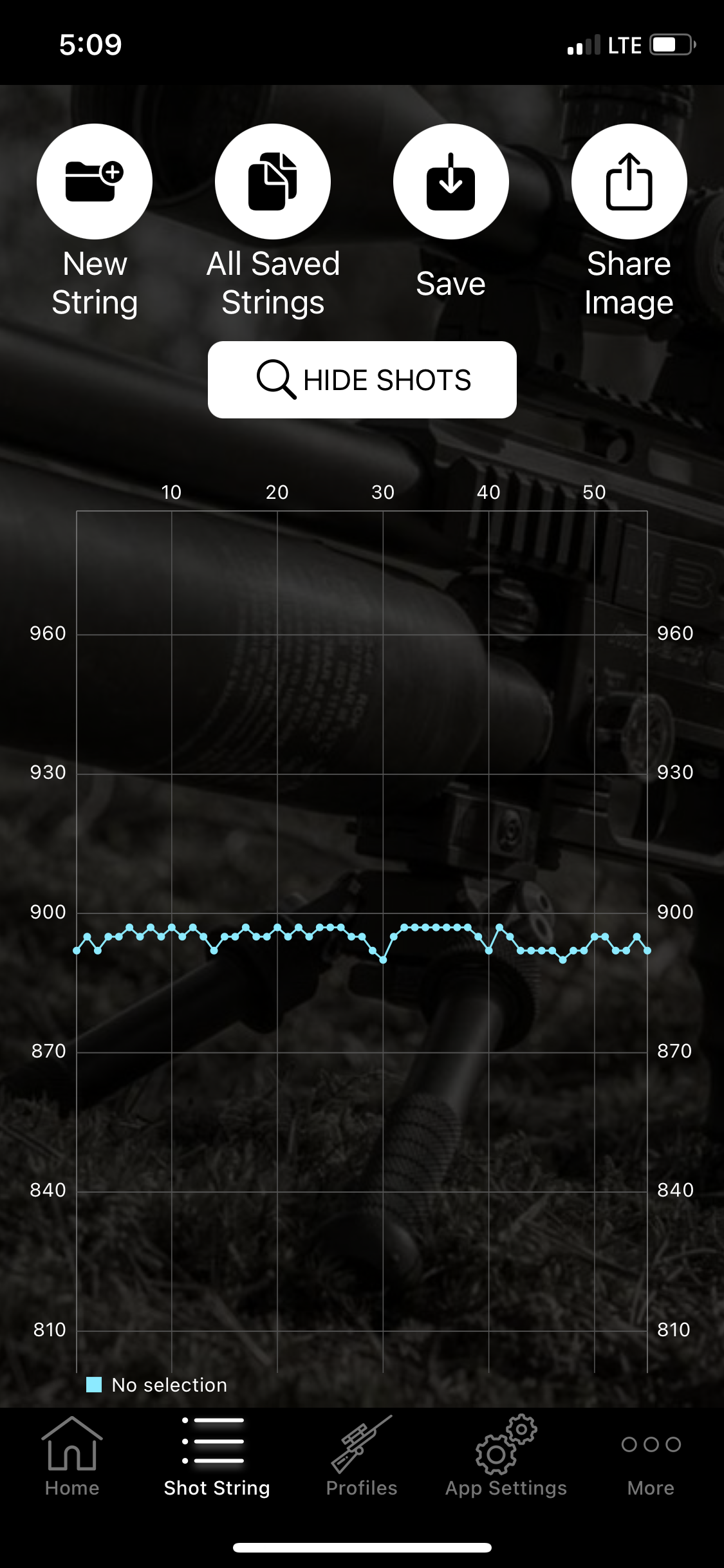Go to the Home tab
Image resolution: width=724 pixels, height=1568 pixels.
tap(72, 1457)
